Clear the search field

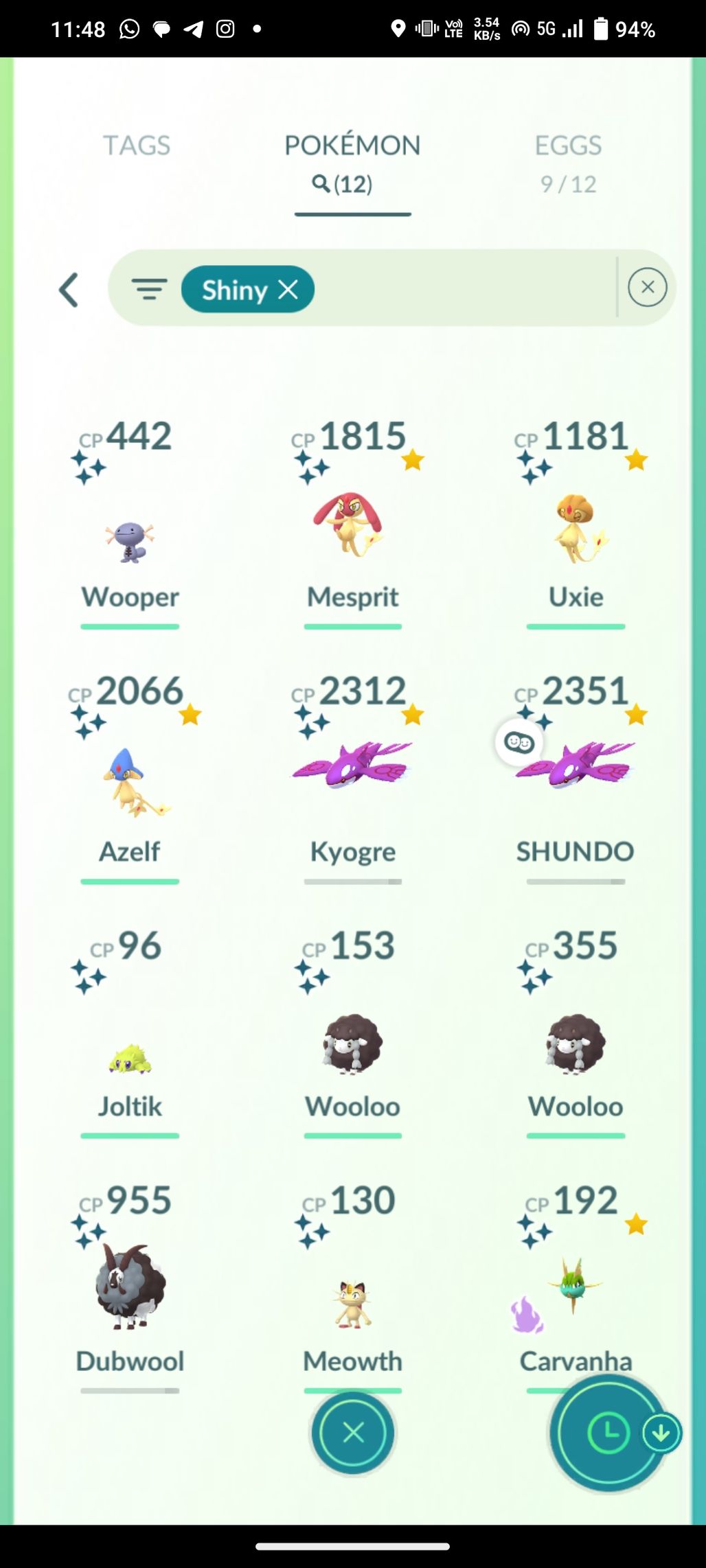[x=647, y=288]
